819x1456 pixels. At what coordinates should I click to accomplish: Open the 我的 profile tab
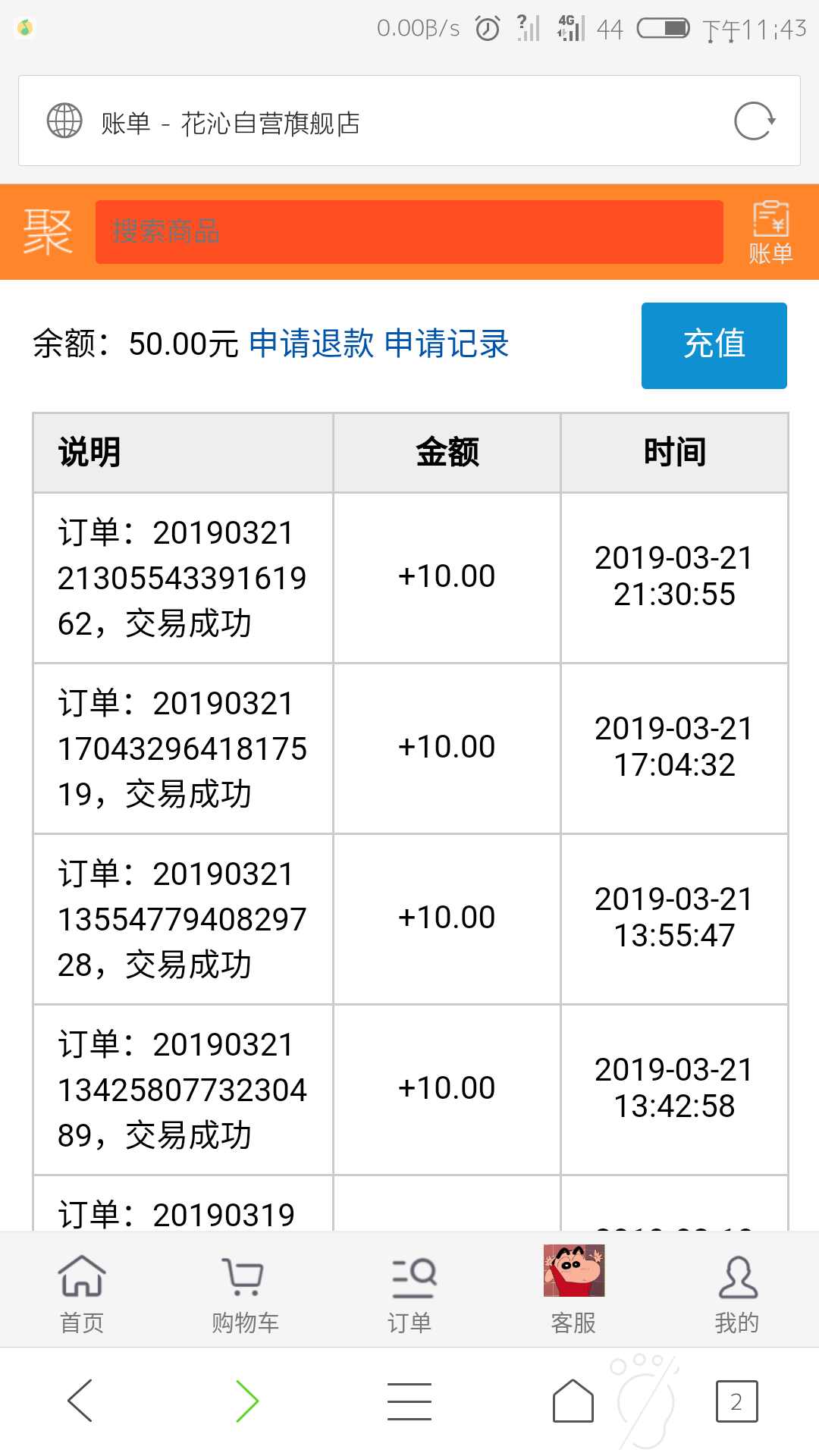(736, 1292)
